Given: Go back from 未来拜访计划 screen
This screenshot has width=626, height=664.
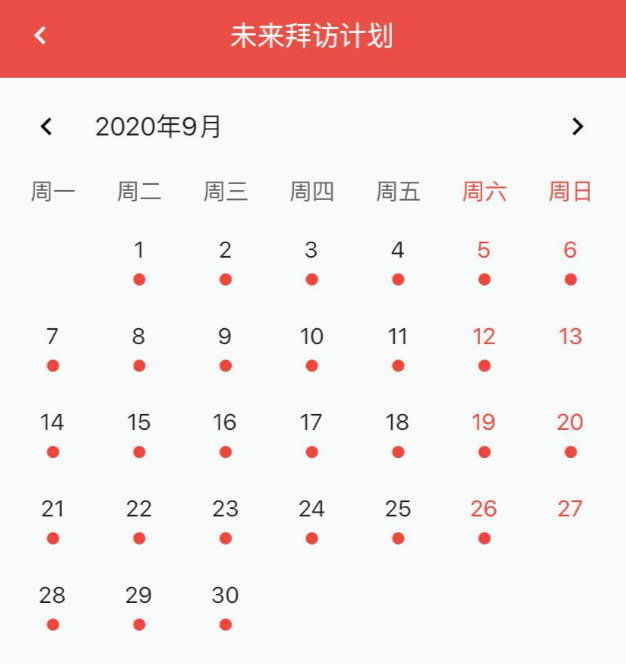Looking at the screenshot, I should click(40, 36).
